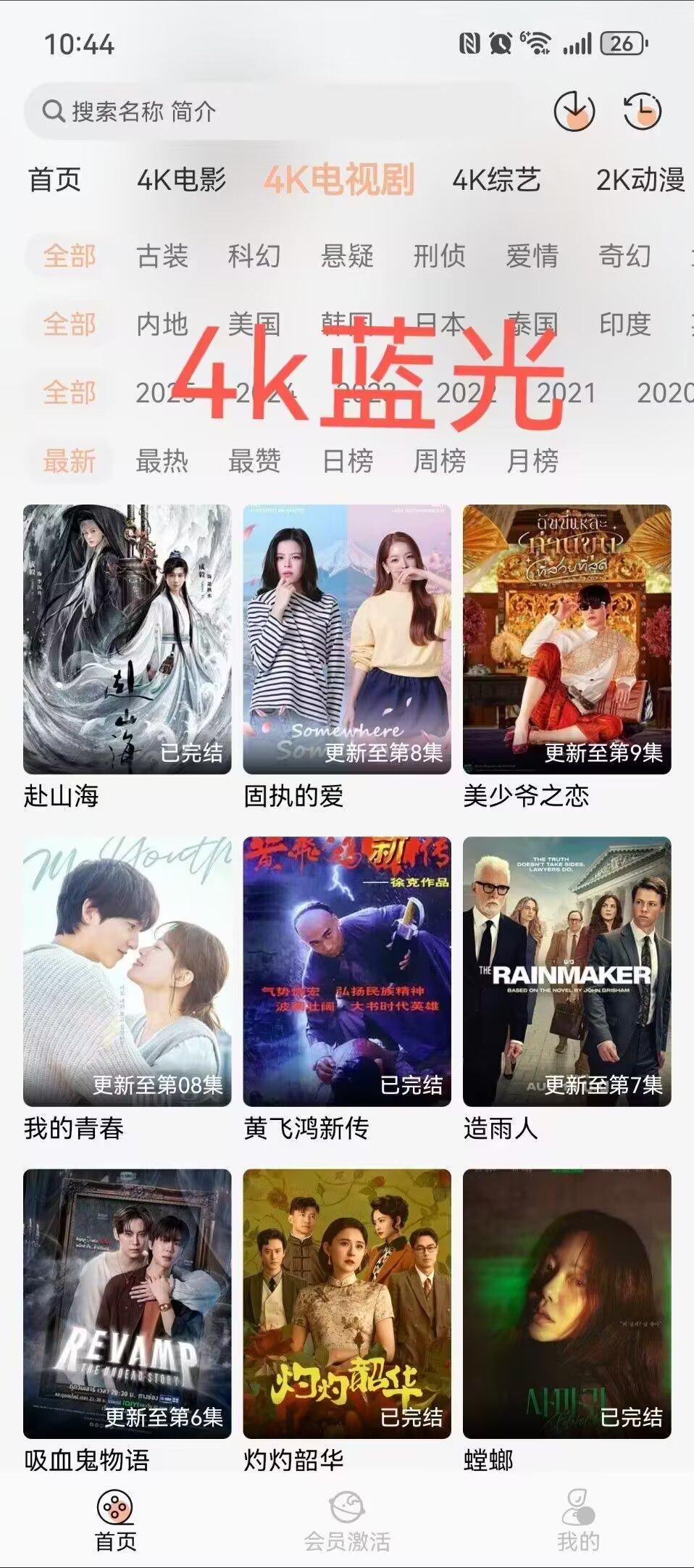Open 造雨人 (The Rainmaker)
Image resolution: width=694 pixels, height=1568 pixels.
(567, 971)
